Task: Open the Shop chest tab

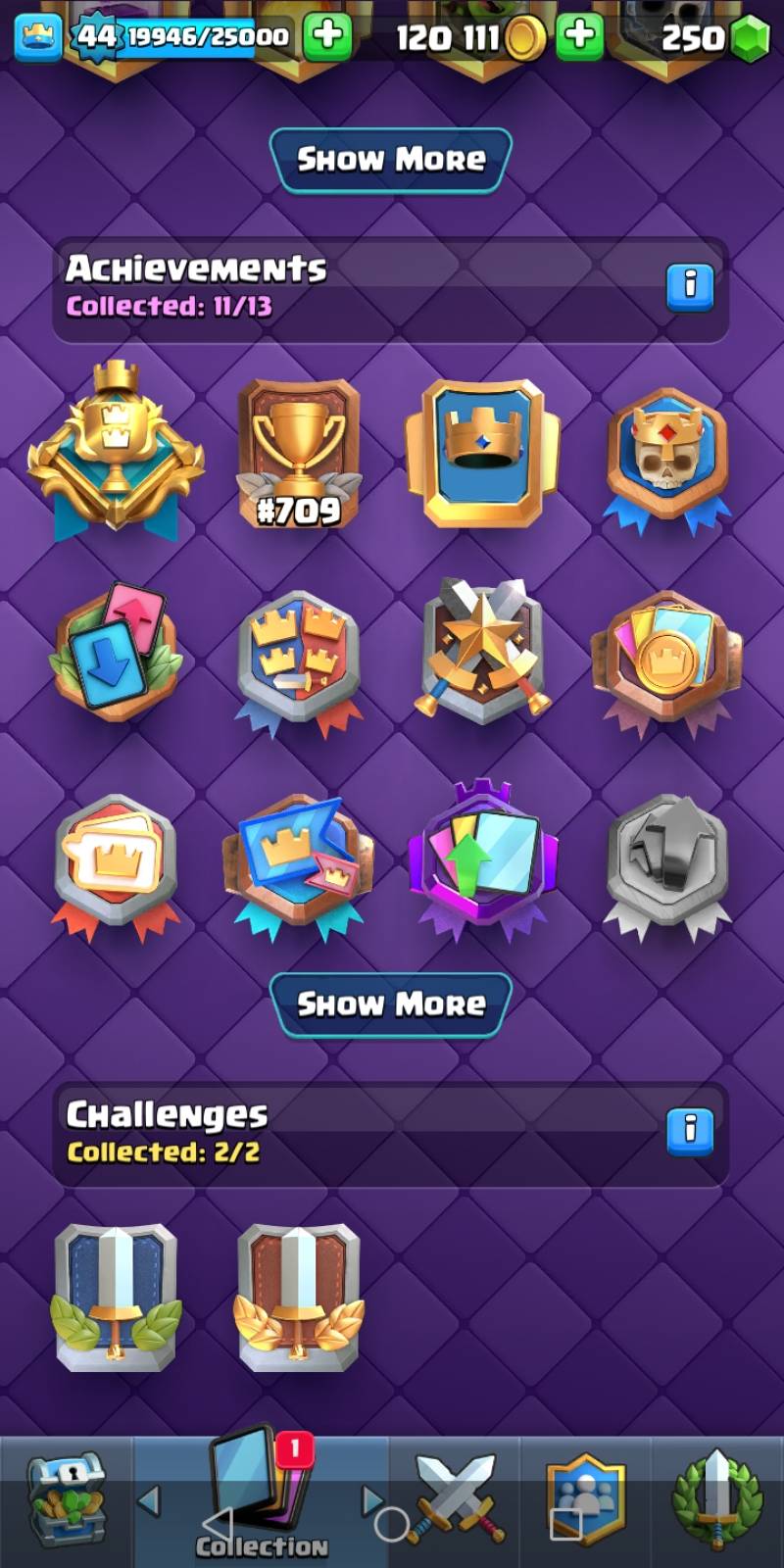Action: pyautogui.click(x=66, y=1499)
